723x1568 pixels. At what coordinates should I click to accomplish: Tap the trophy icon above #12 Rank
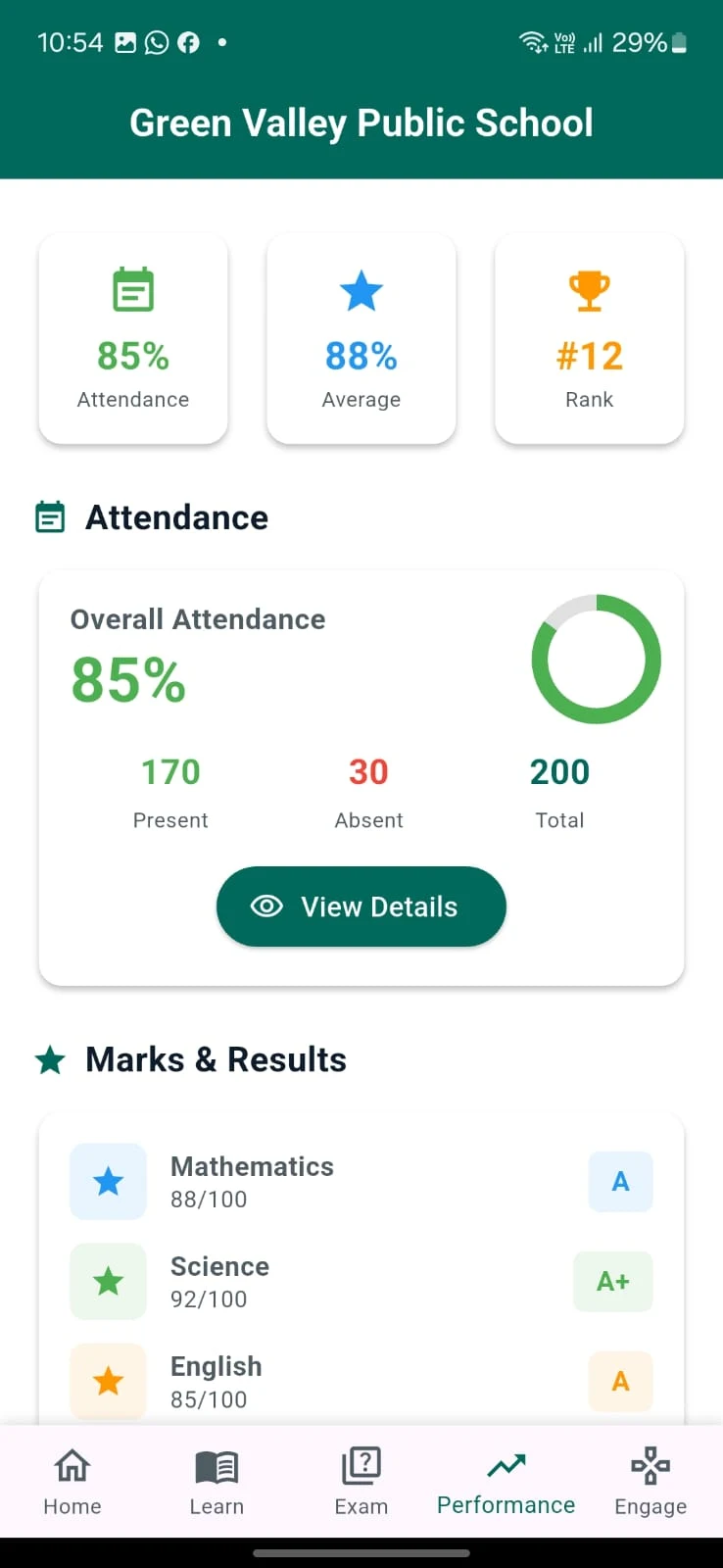point(589,290)
